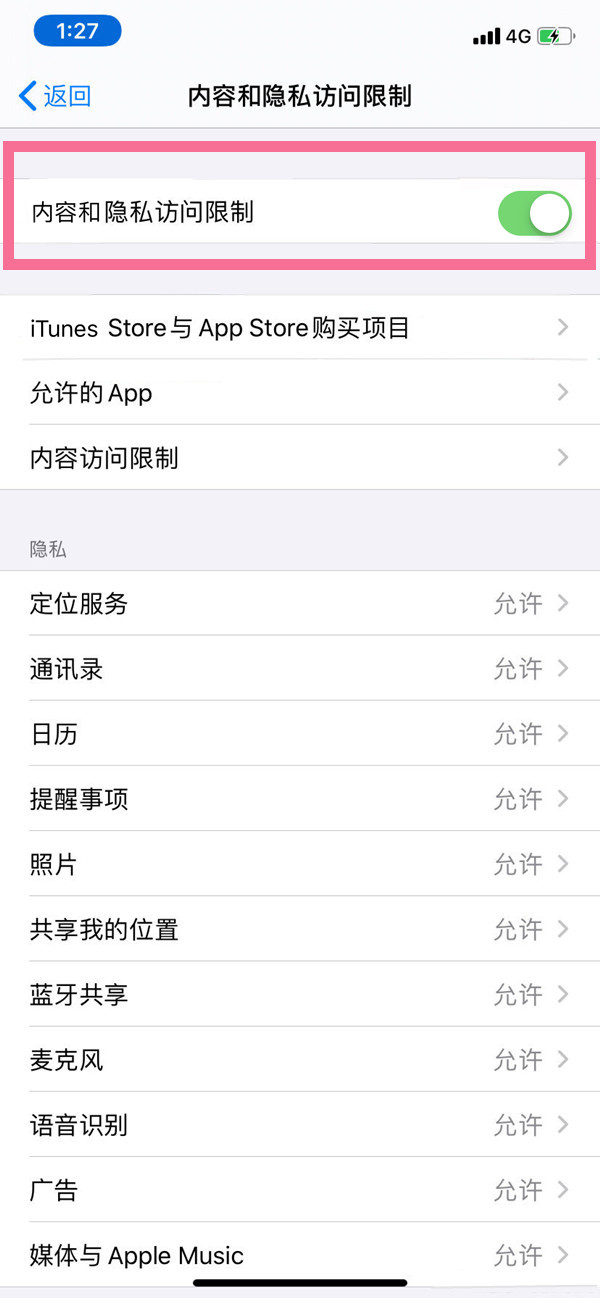
Task: Open 照片 privacy setting
Action: (x=300, y=864)
